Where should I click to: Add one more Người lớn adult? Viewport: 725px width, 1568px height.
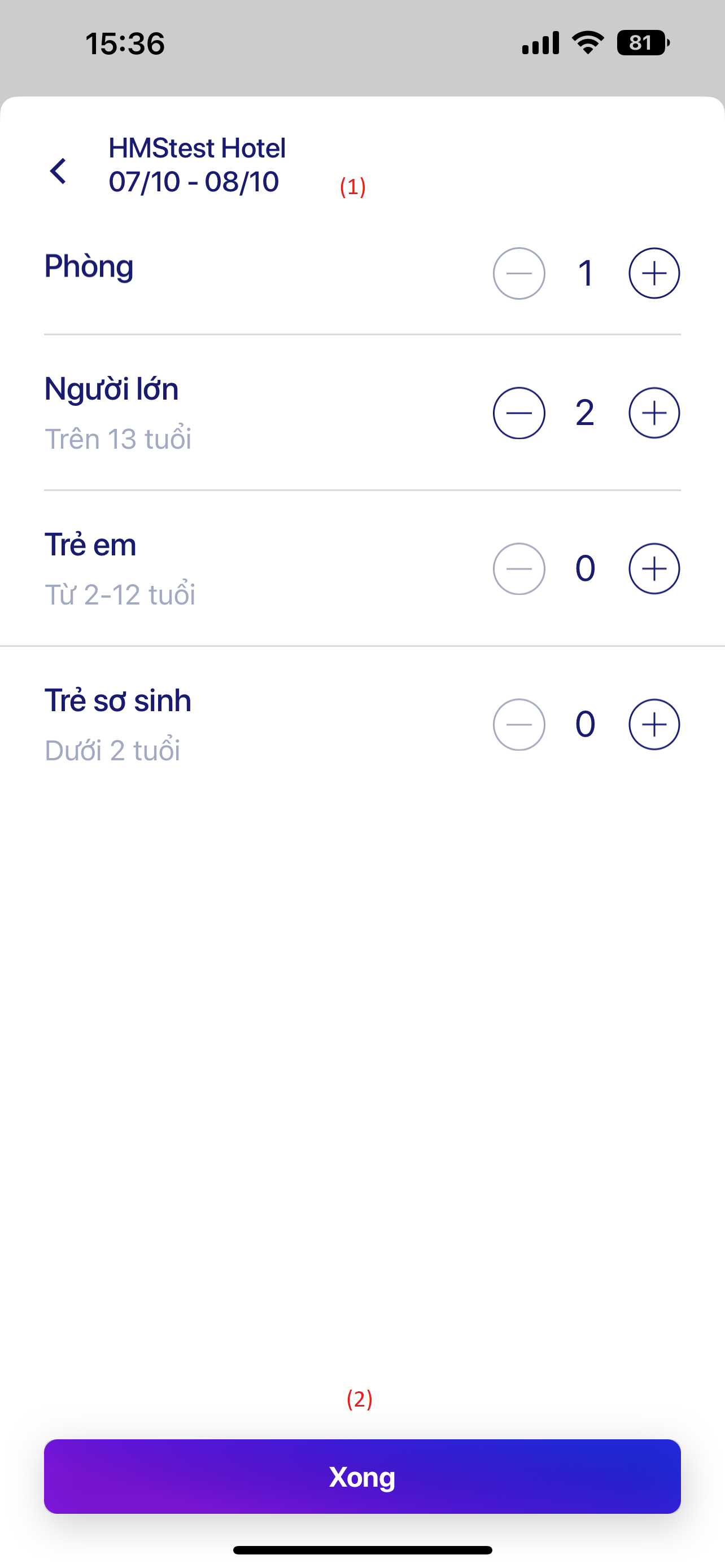point(654,413)
